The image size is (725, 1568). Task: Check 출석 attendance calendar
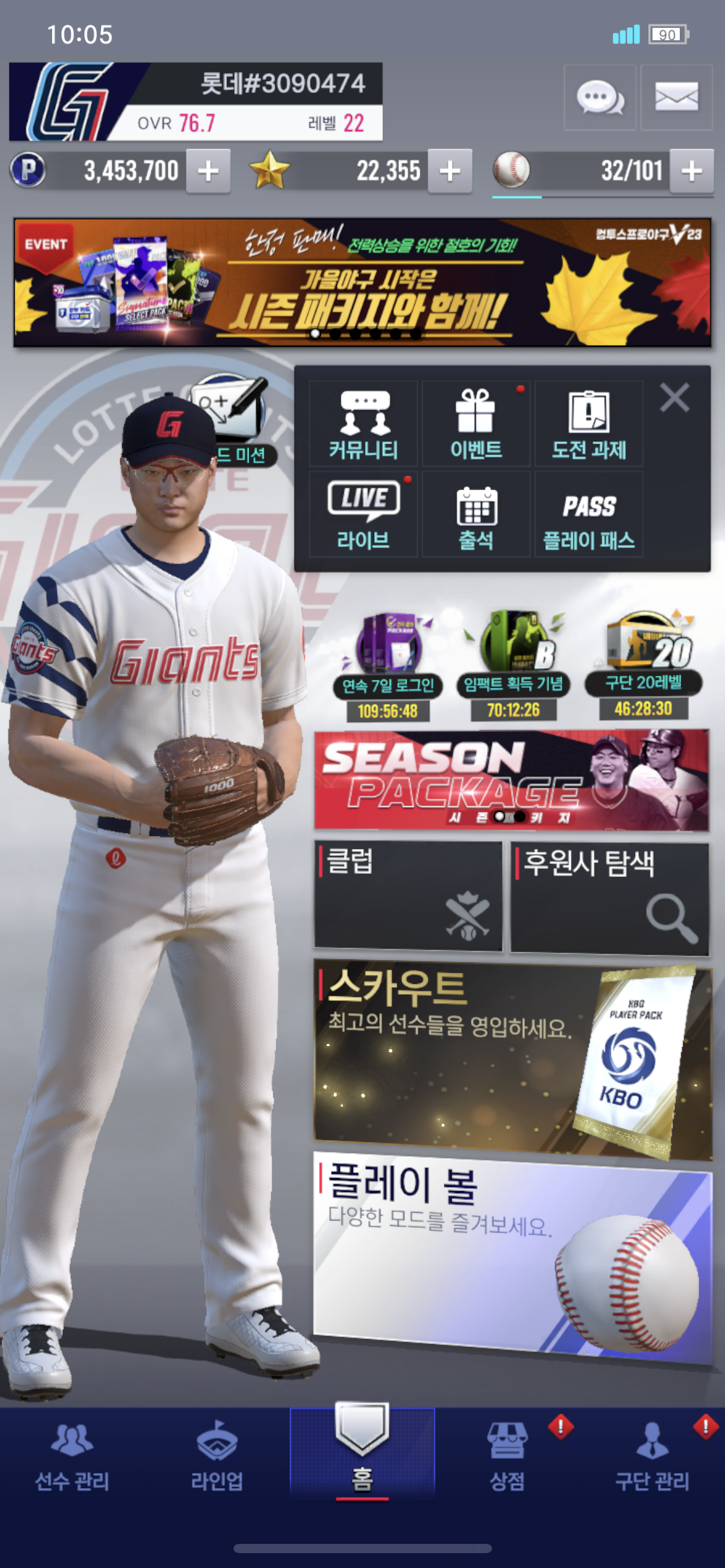coord(476,515)
